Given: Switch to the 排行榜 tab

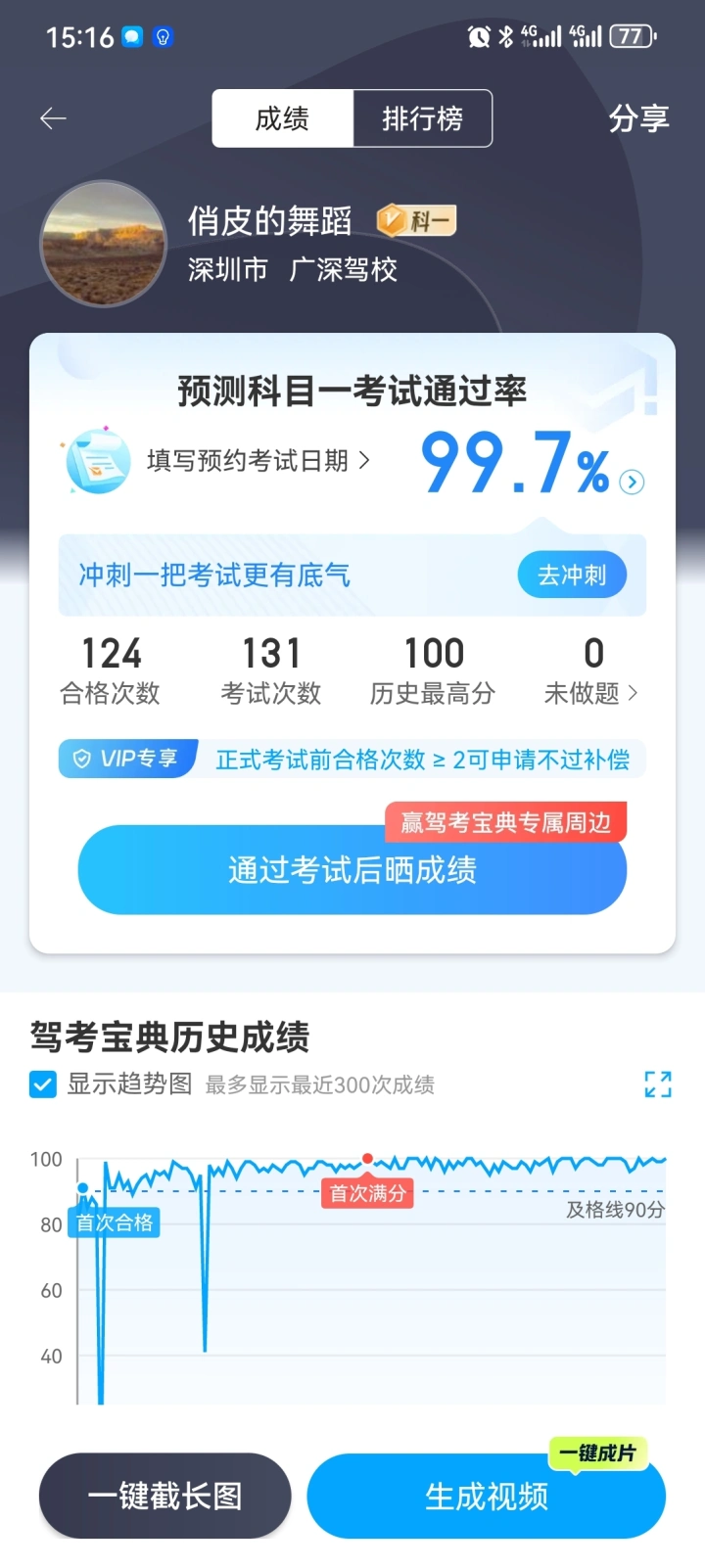Looking at the screenshot, I should coord(422,118).
